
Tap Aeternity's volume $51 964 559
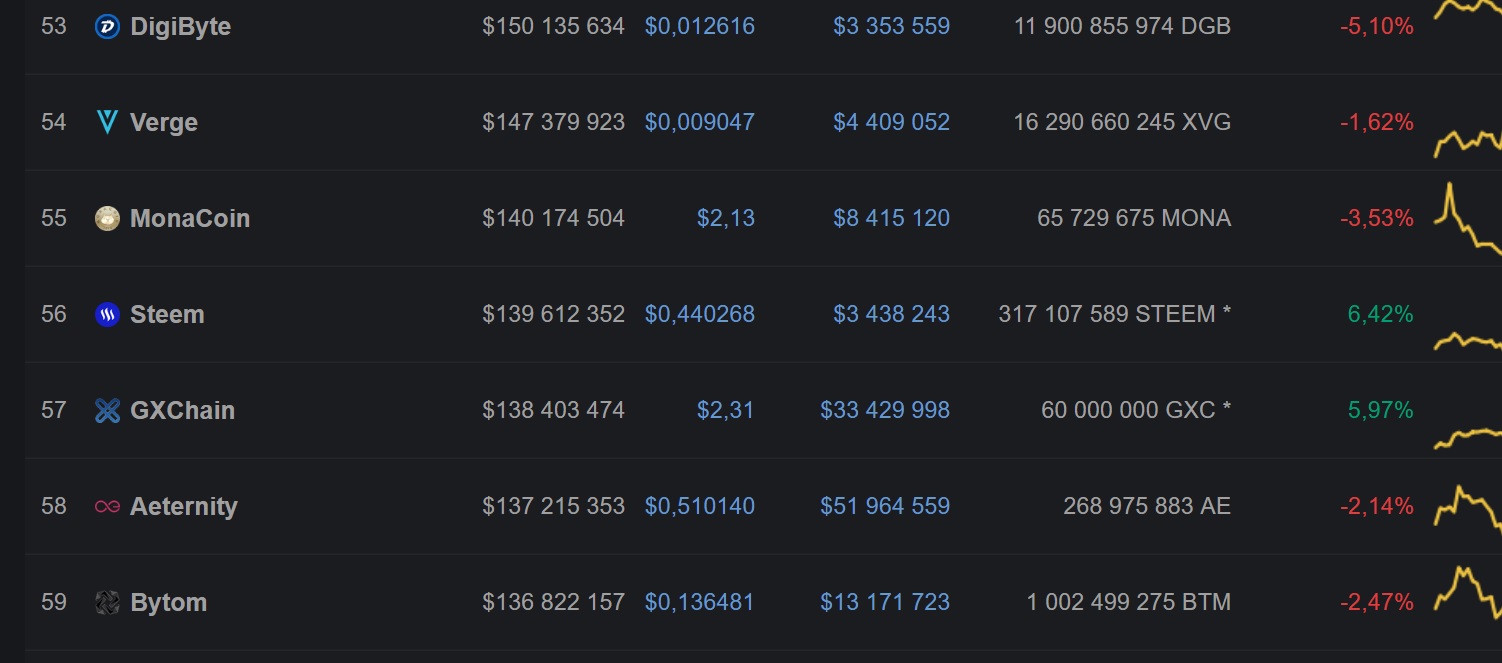[x=885, y=506]
